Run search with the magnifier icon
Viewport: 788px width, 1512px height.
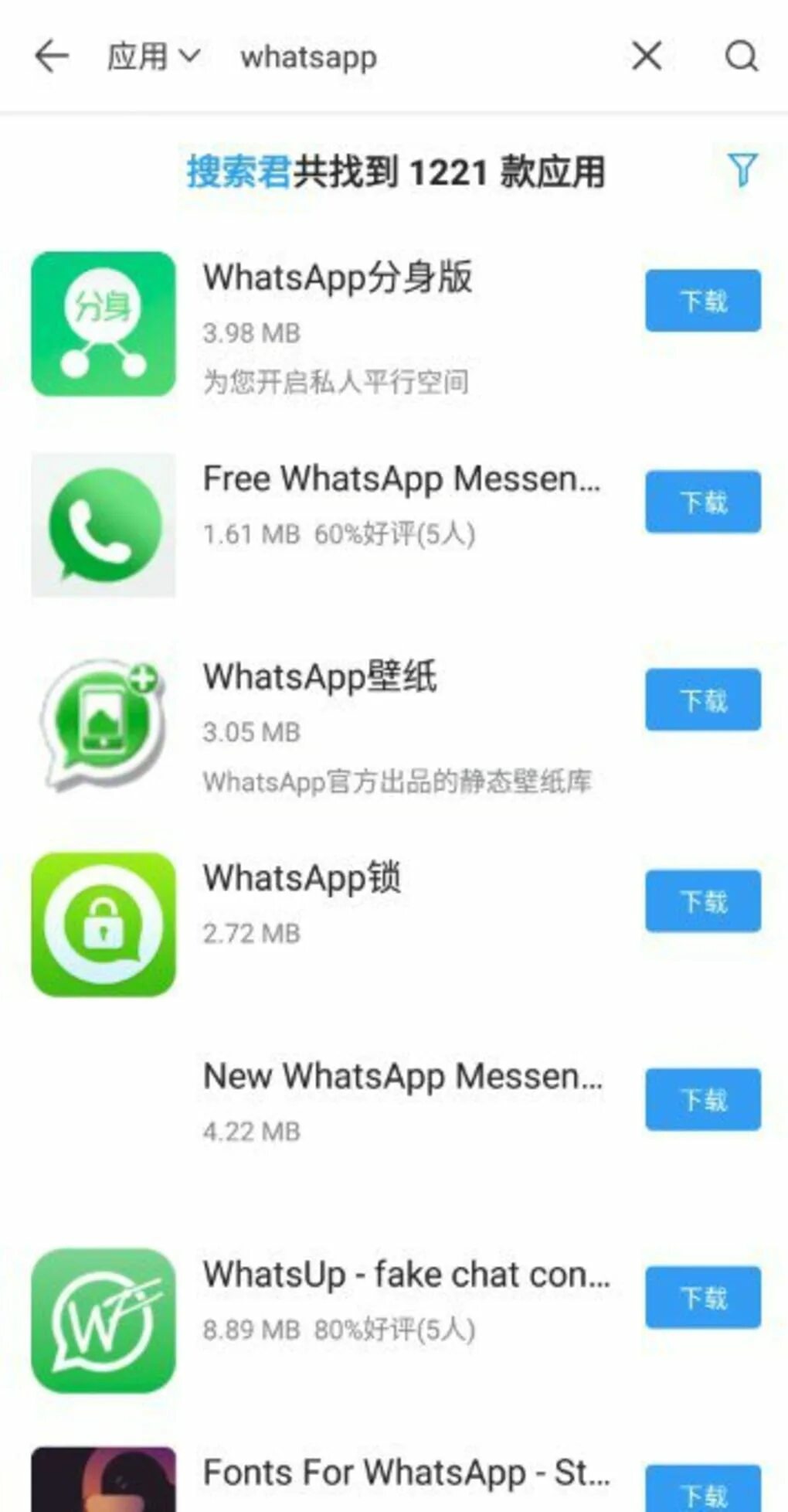click(741, 56)
